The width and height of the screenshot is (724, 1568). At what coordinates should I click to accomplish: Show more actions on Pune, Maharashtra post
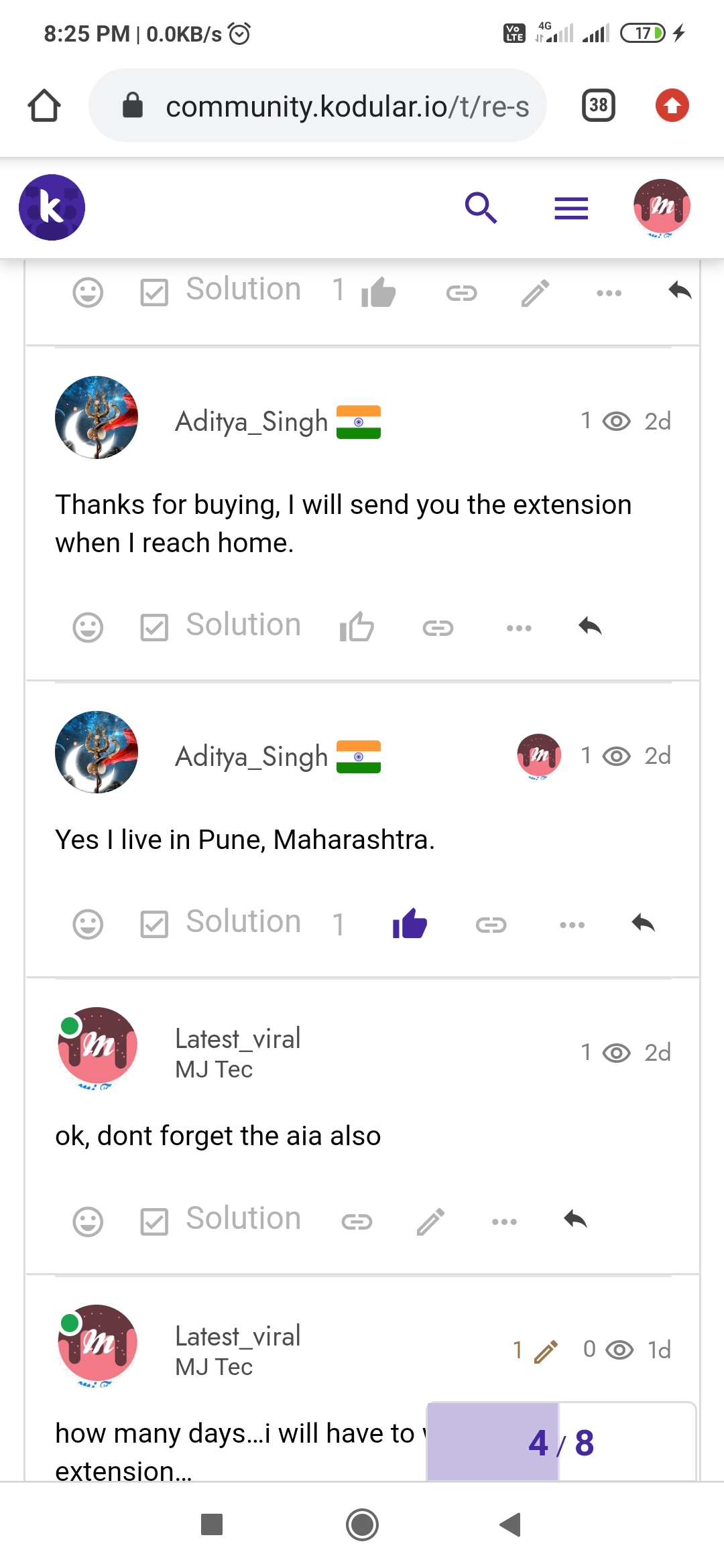[572, 925]
